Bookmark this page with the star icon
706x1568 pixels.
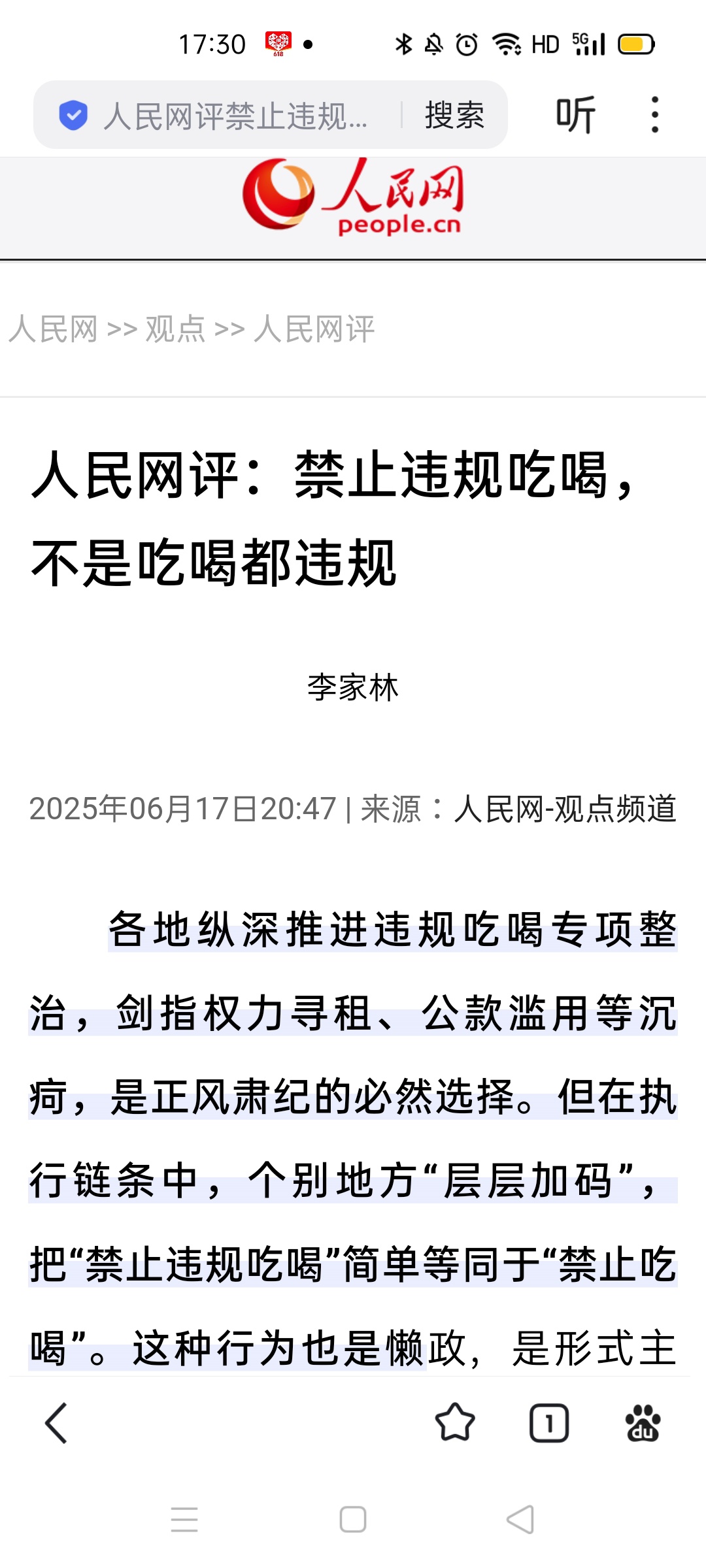point(454,1423)
